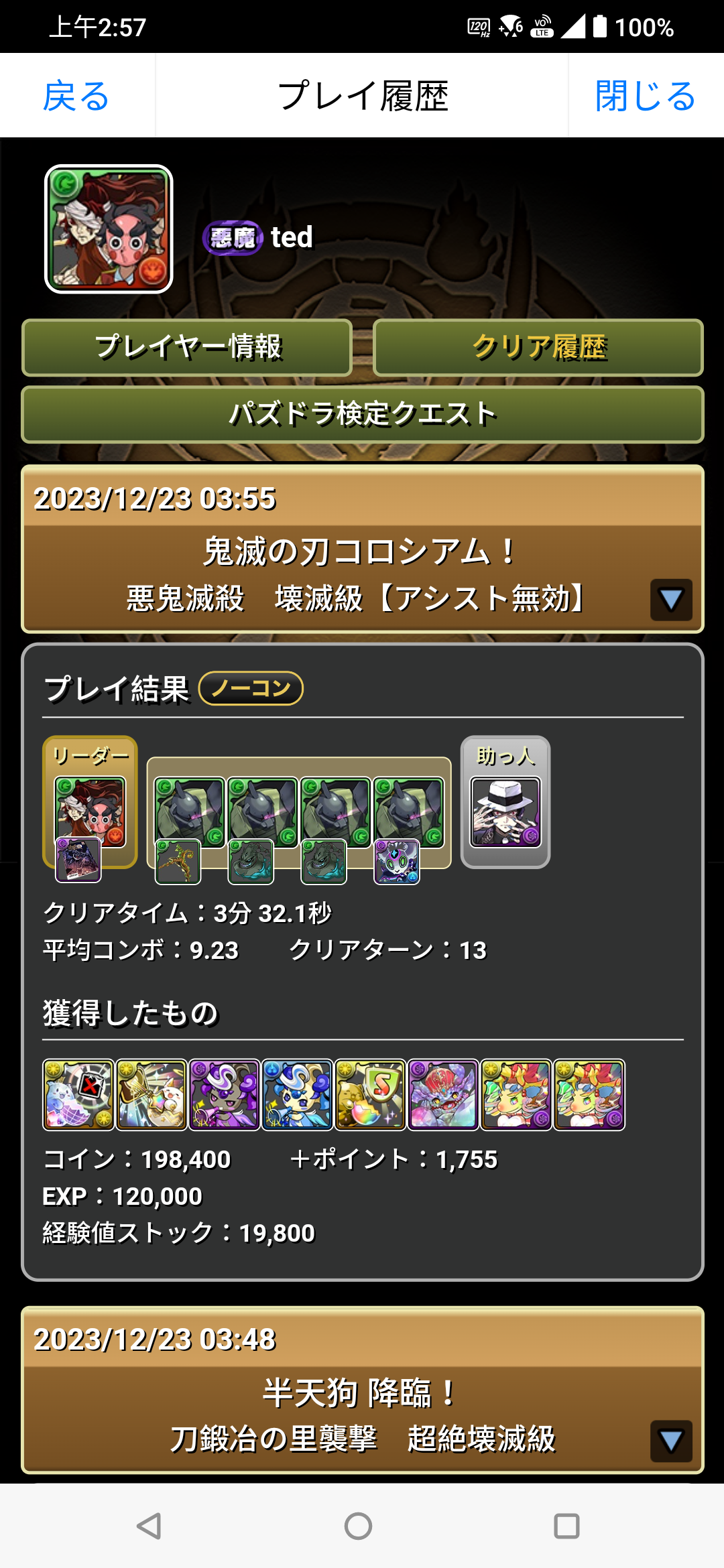Tap the leader monster icon in team
Screen dimensions: 724x1568
pyautogui.click(x=90, y=812)
